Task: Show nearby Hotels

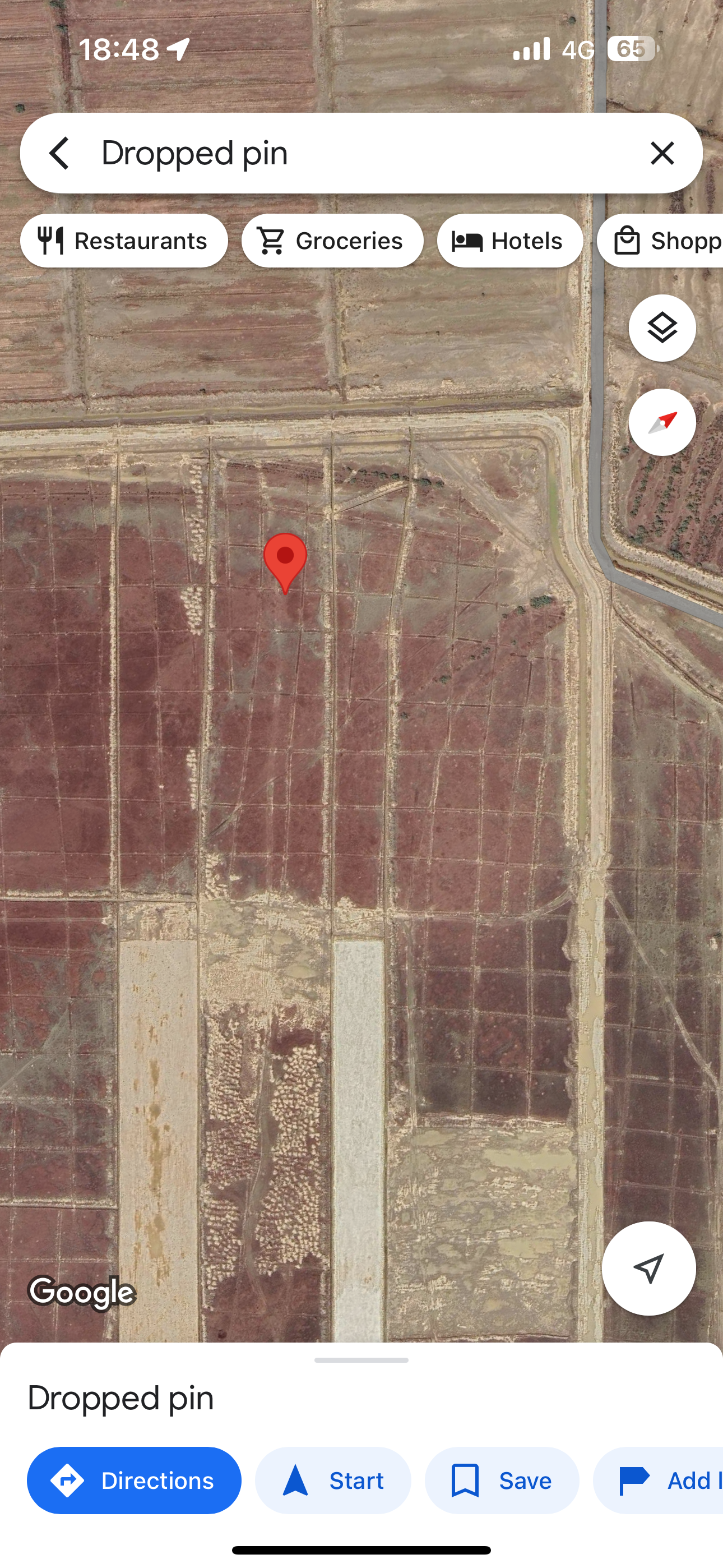Action: point(509,241)
